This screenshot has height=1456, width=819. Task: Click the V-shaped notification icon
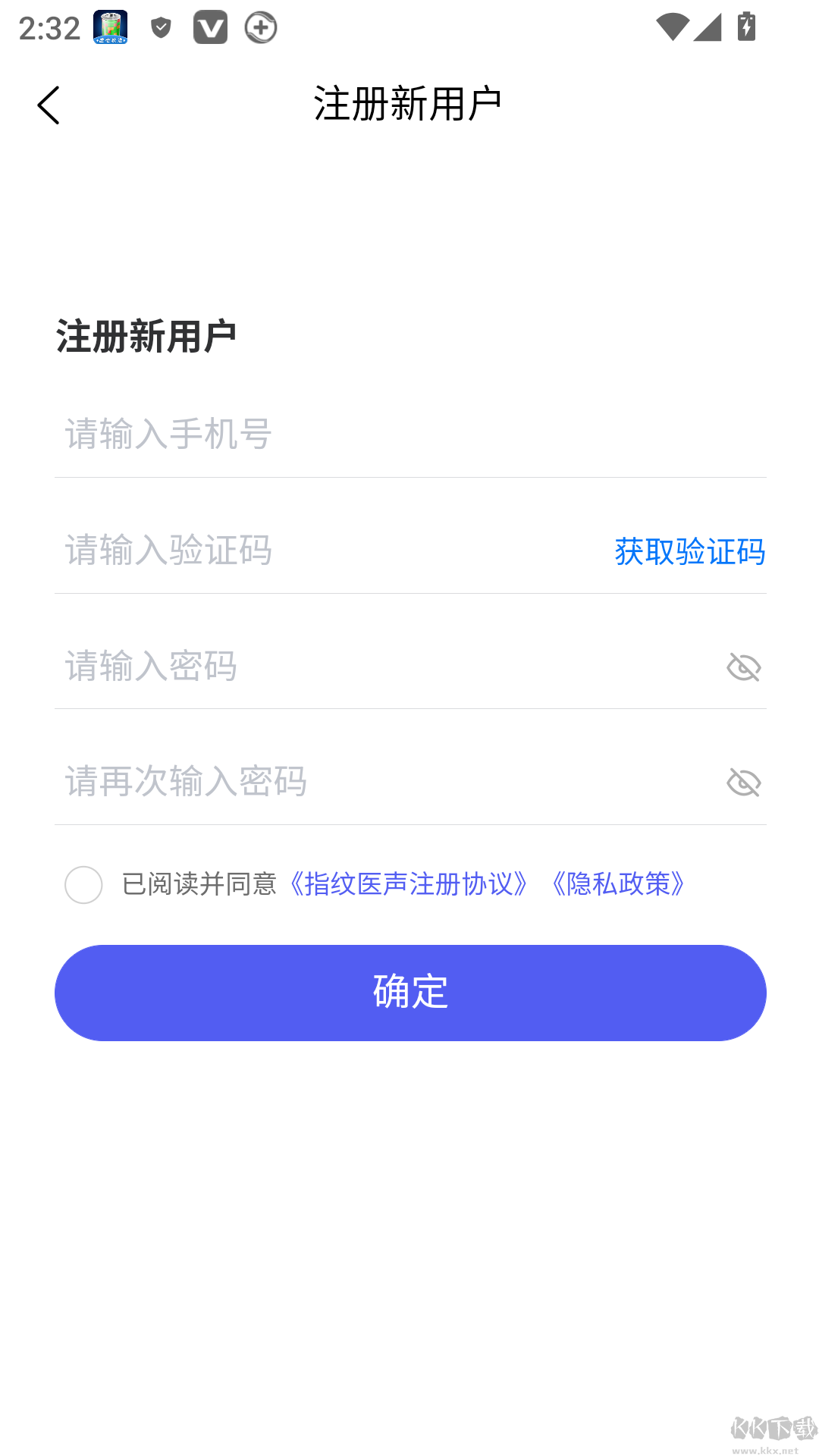[210, 27]
